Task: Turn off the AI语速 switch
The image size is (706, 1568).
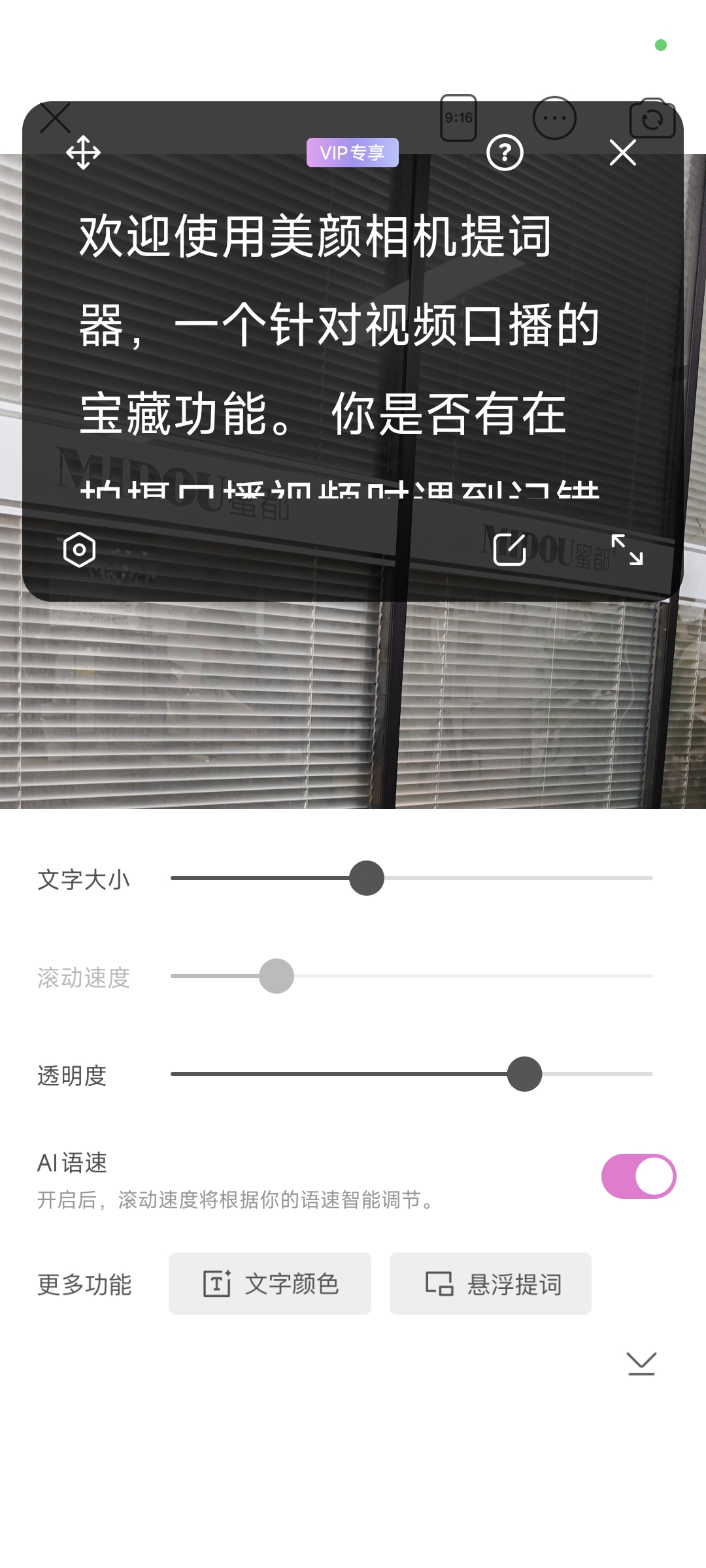Action: 638,1176
